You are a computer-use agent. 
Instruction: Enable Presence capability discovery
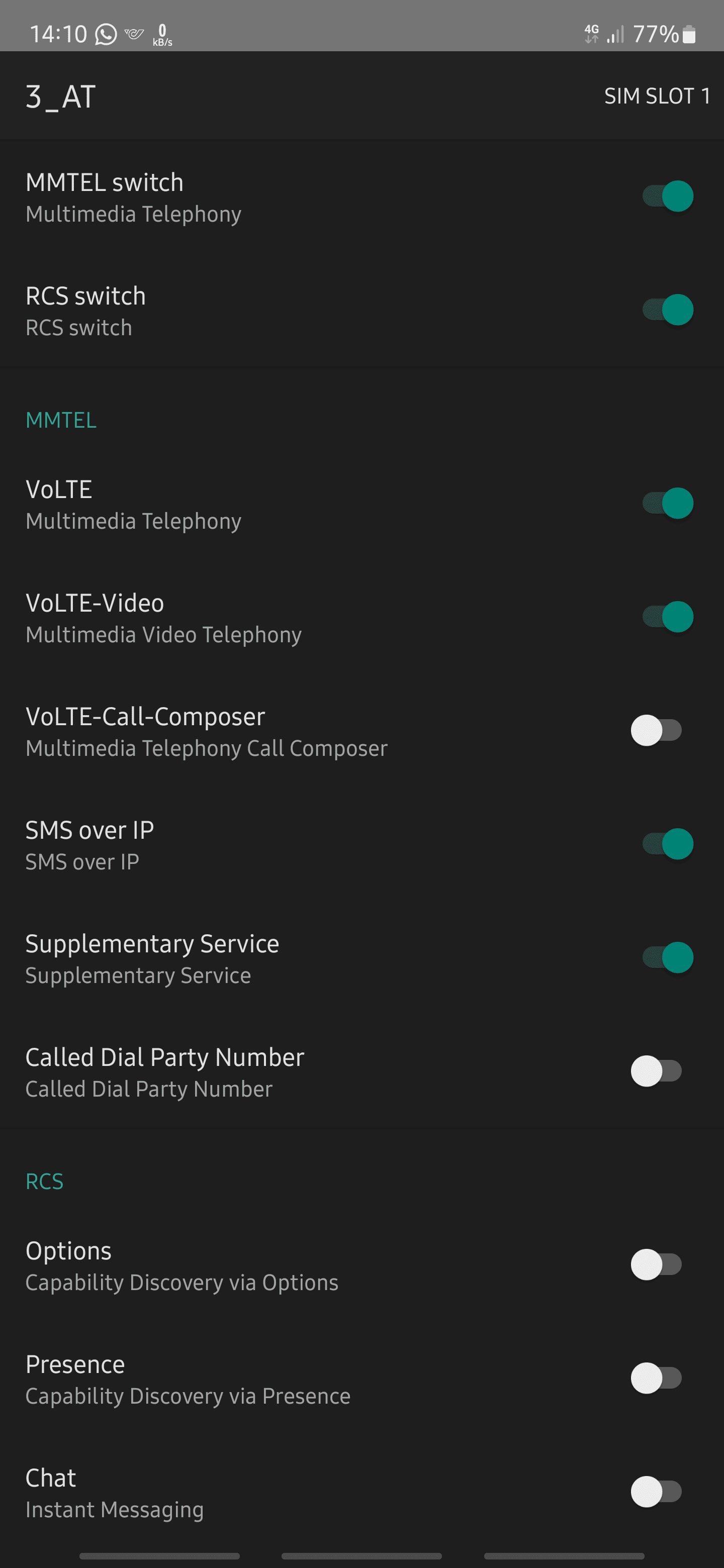click(x=656, y=1378)
